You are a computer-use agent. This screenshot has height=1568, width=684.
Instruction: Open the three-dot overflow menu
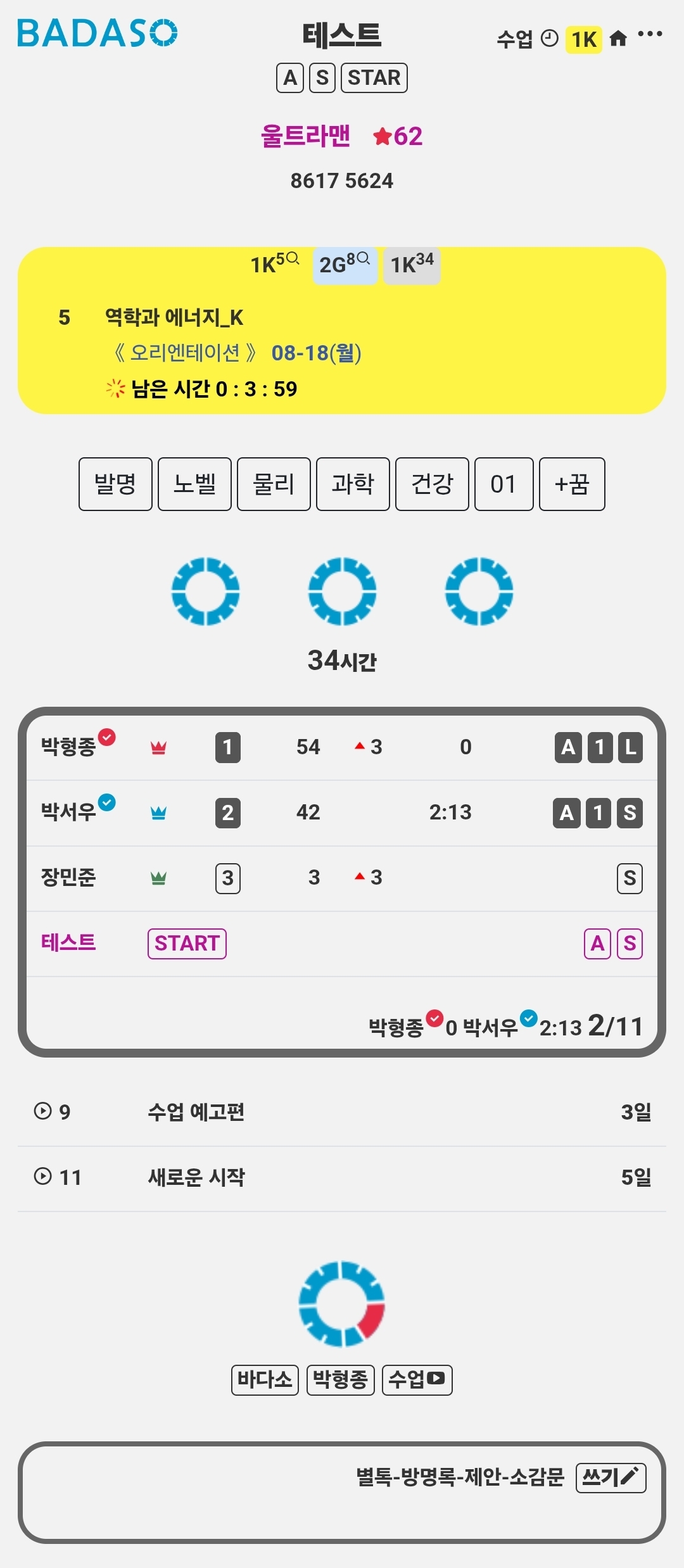[650, 34]
